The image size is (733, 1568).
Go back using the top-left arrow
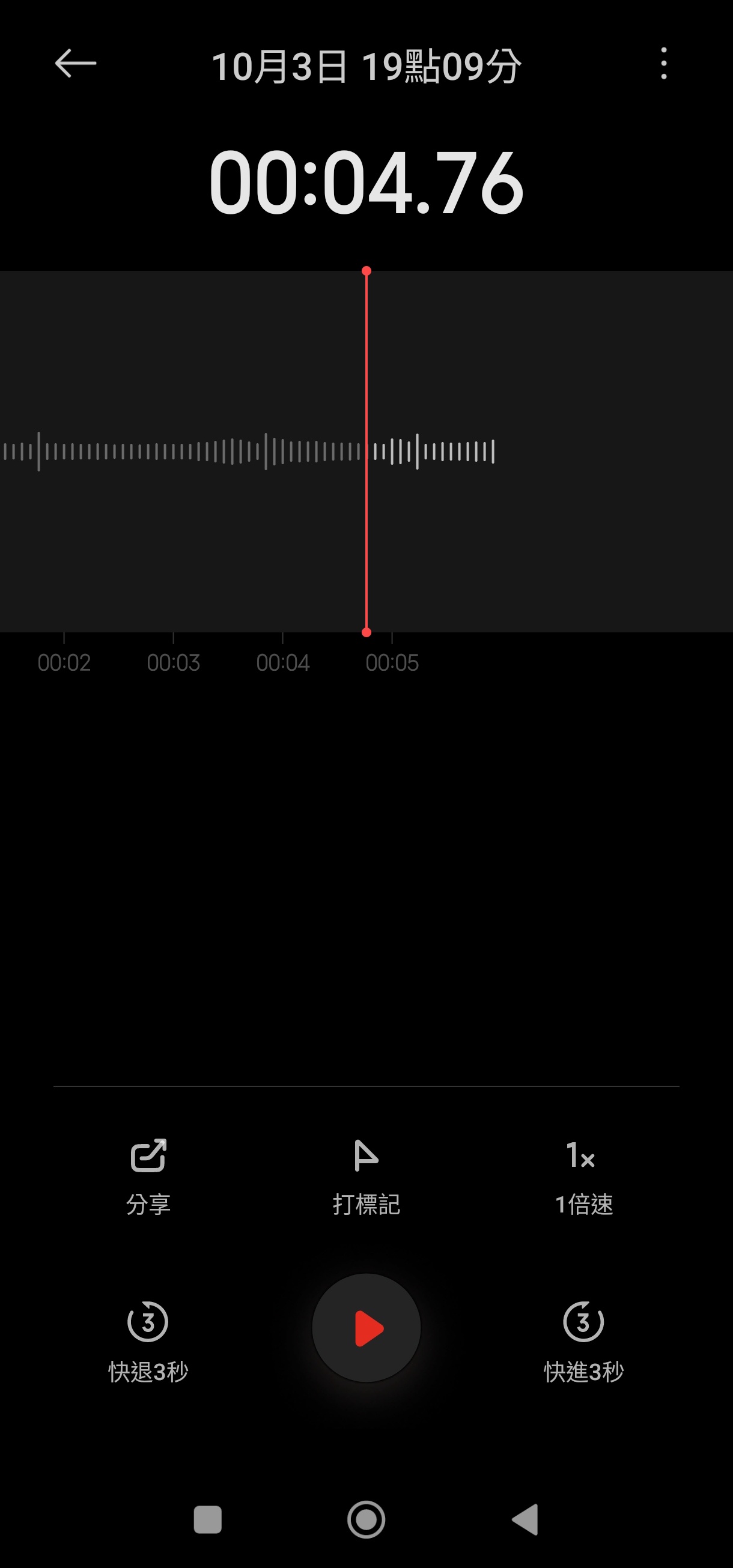76,63
